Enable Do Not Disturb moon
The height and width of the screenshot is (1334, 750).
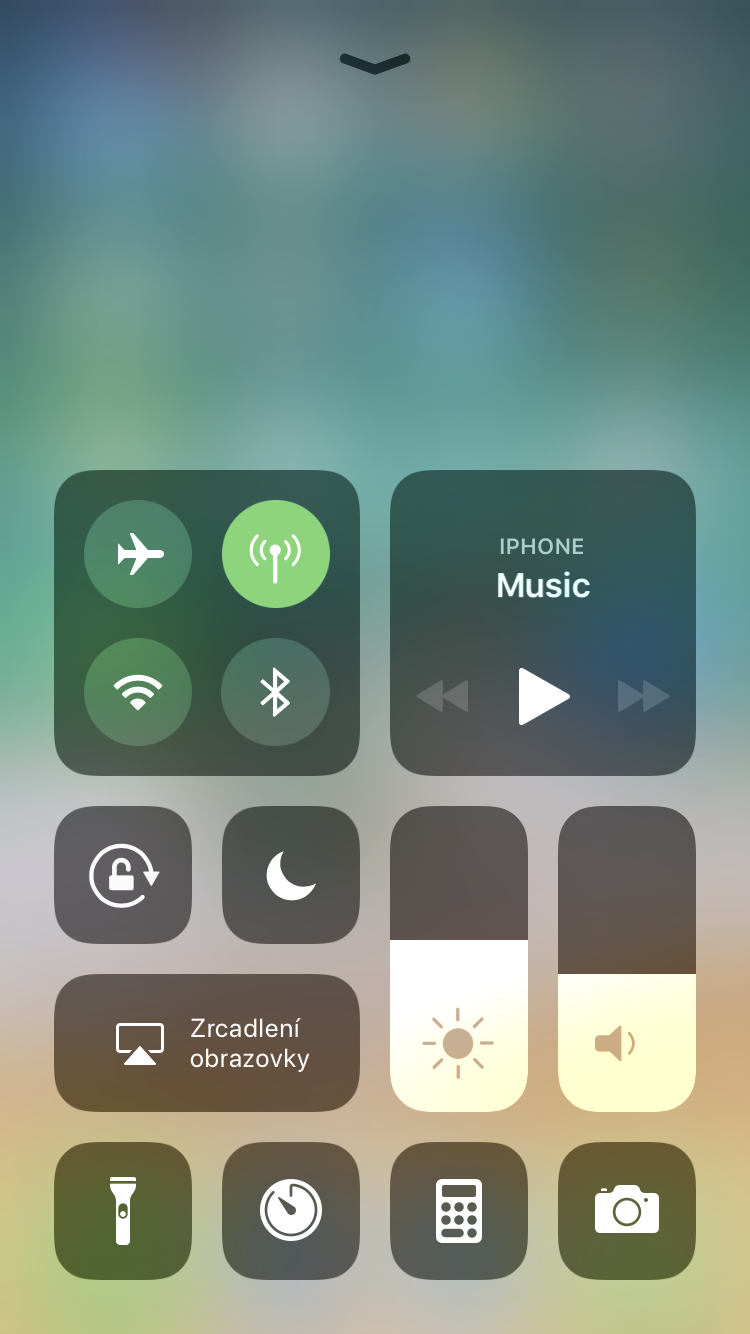tap(291, 875)
